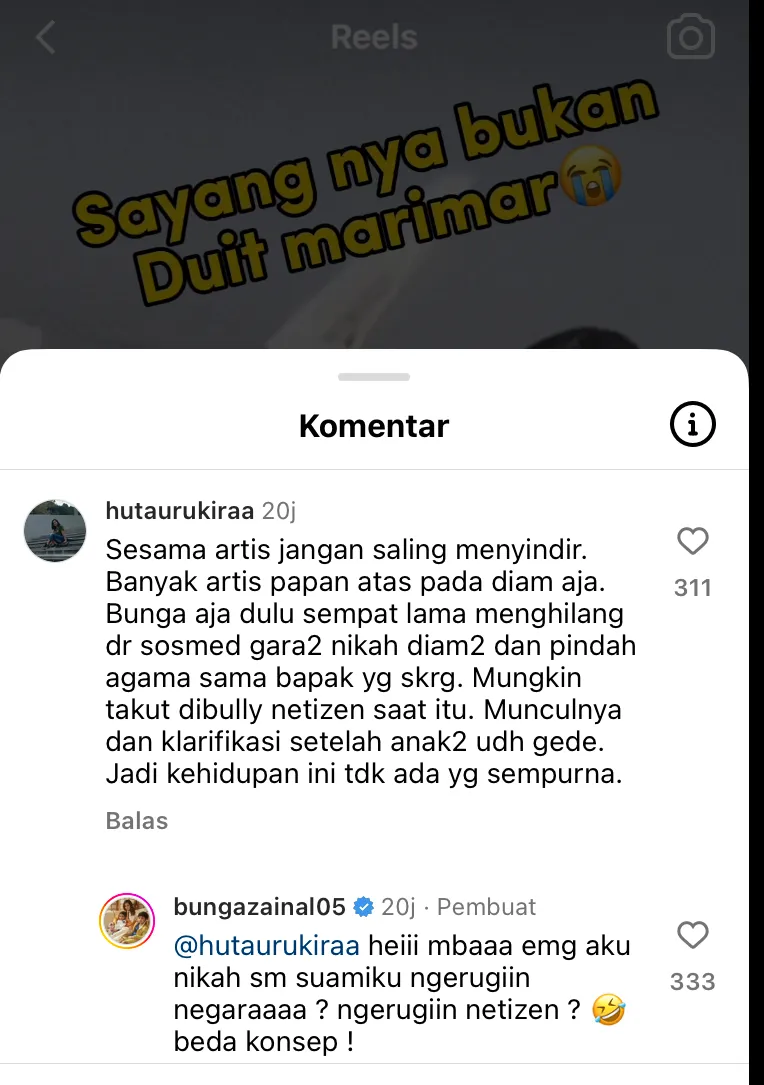The height and width of the screenshot is (1085, 764).
Task: Like hutaurukiraa's comment
Action: (x=692, y=542)
